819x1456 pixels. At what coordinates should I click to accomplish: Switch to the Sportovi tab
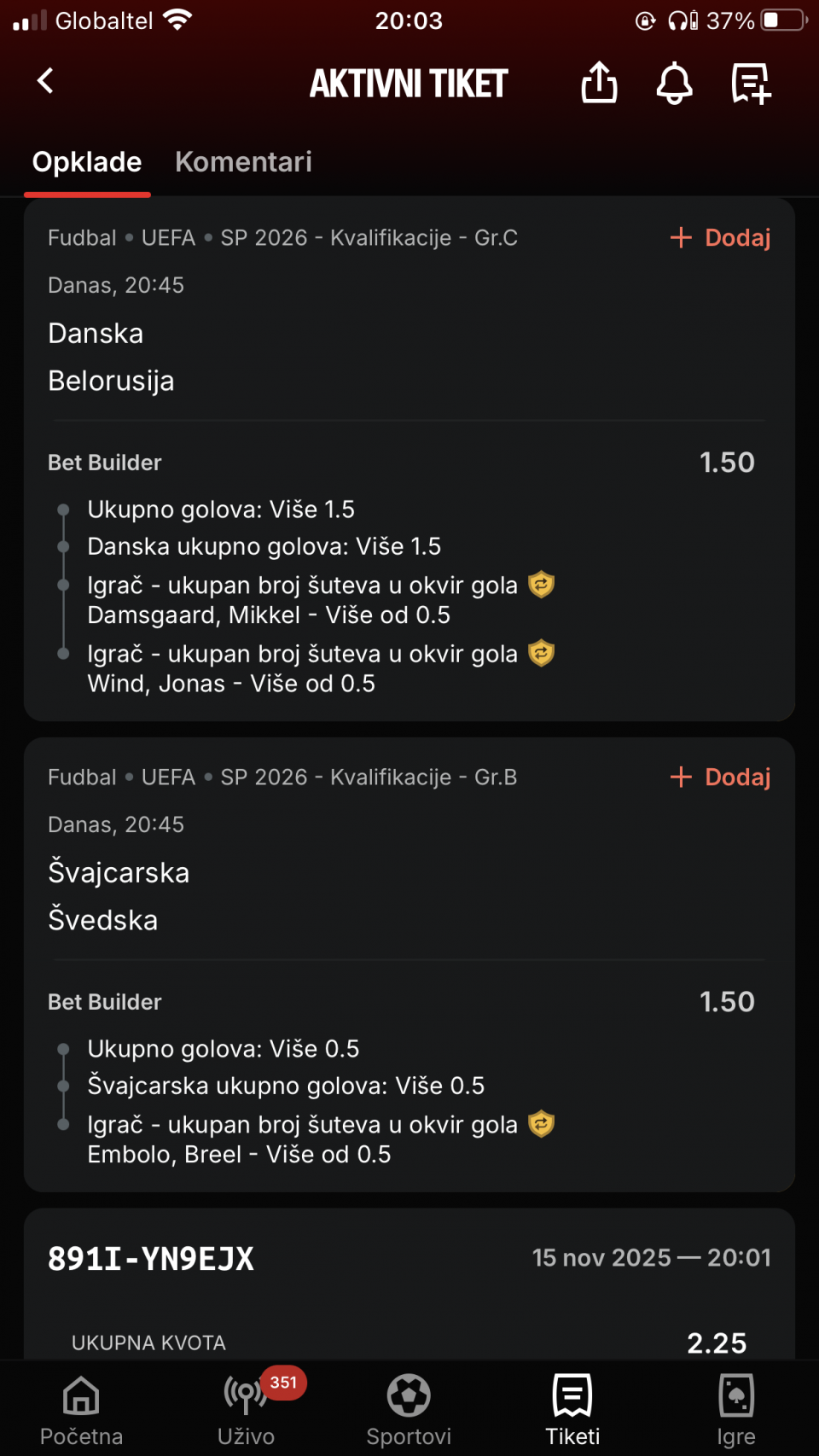pyautogui.click(x=409, y=1410)
